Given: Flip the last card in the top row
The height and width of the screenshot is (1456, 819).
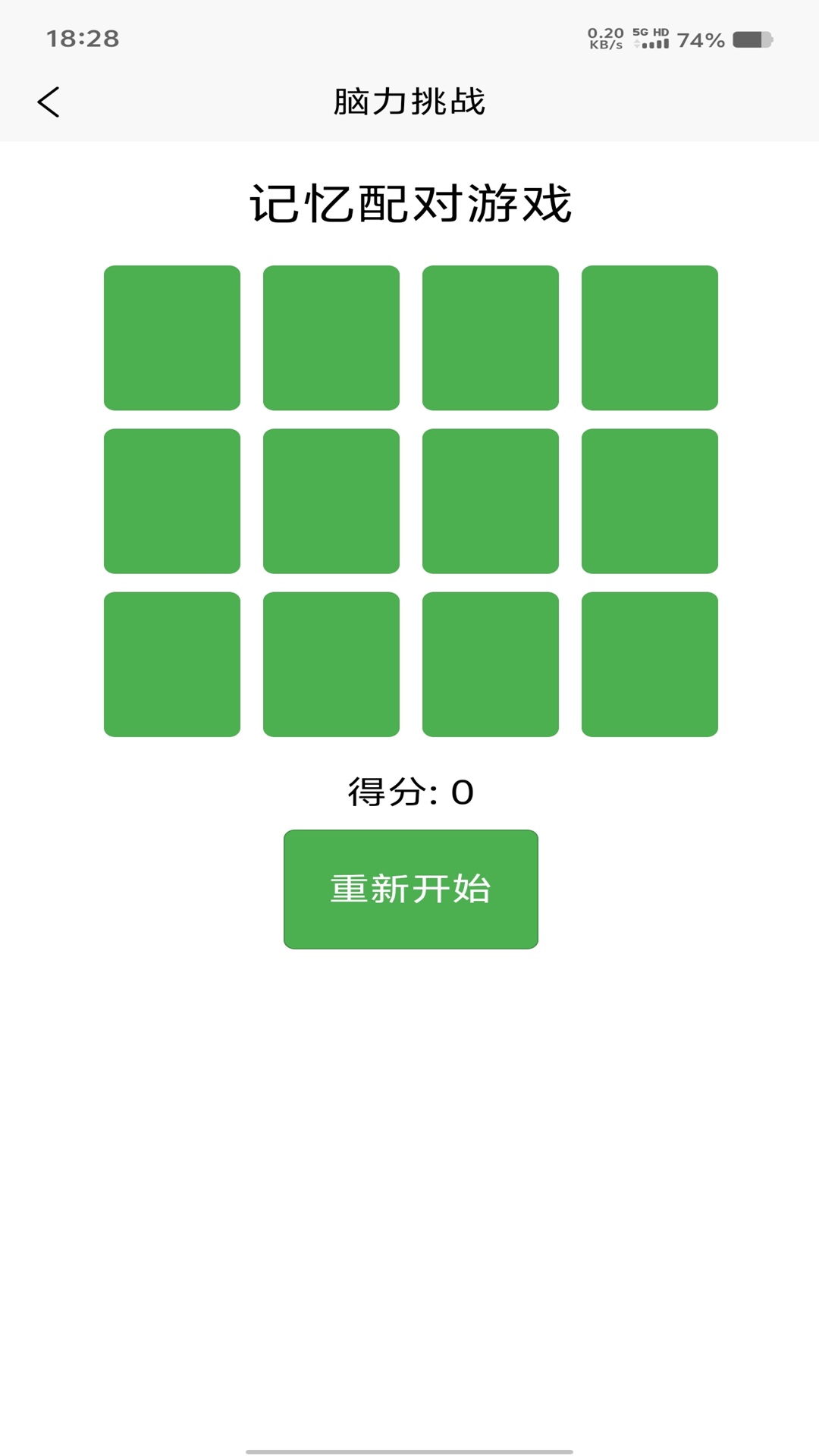Looking at the screenshot, I should [x=650, y=337].
